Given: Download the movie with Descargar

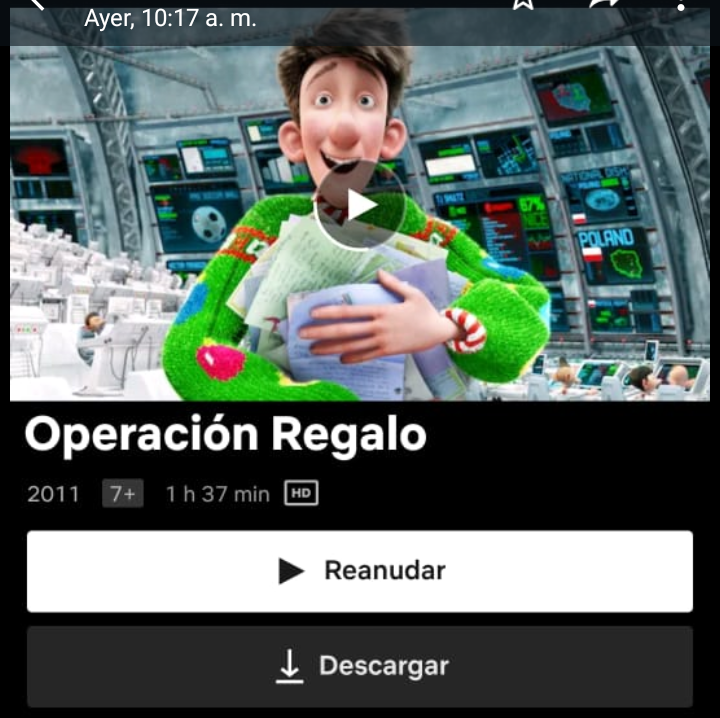Looking at the screenshot, I should coord(360,666).
